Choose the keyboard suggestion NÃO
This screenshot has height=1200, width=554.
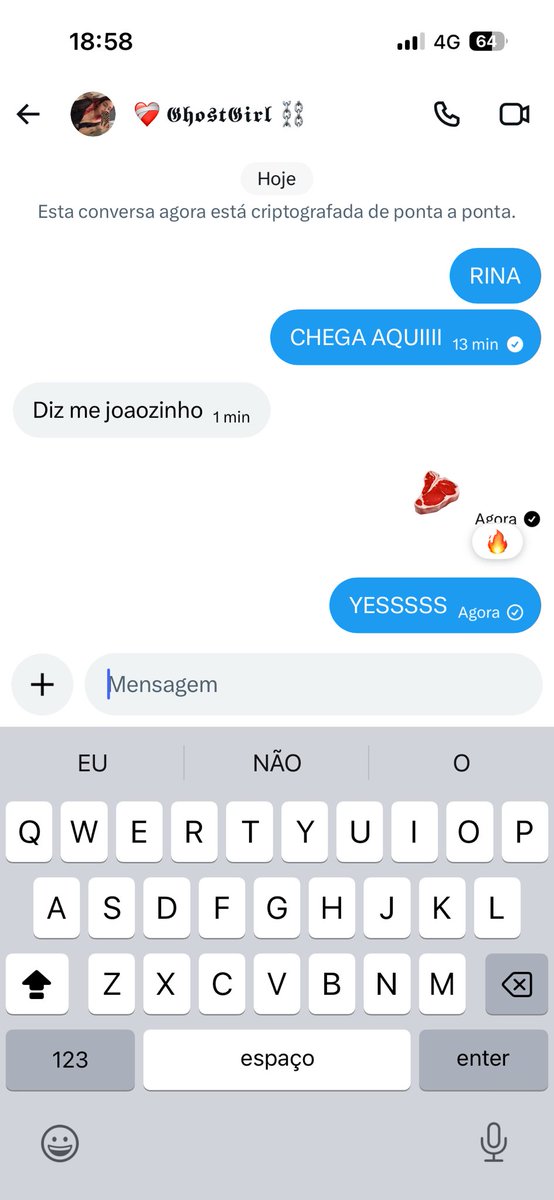277,763
